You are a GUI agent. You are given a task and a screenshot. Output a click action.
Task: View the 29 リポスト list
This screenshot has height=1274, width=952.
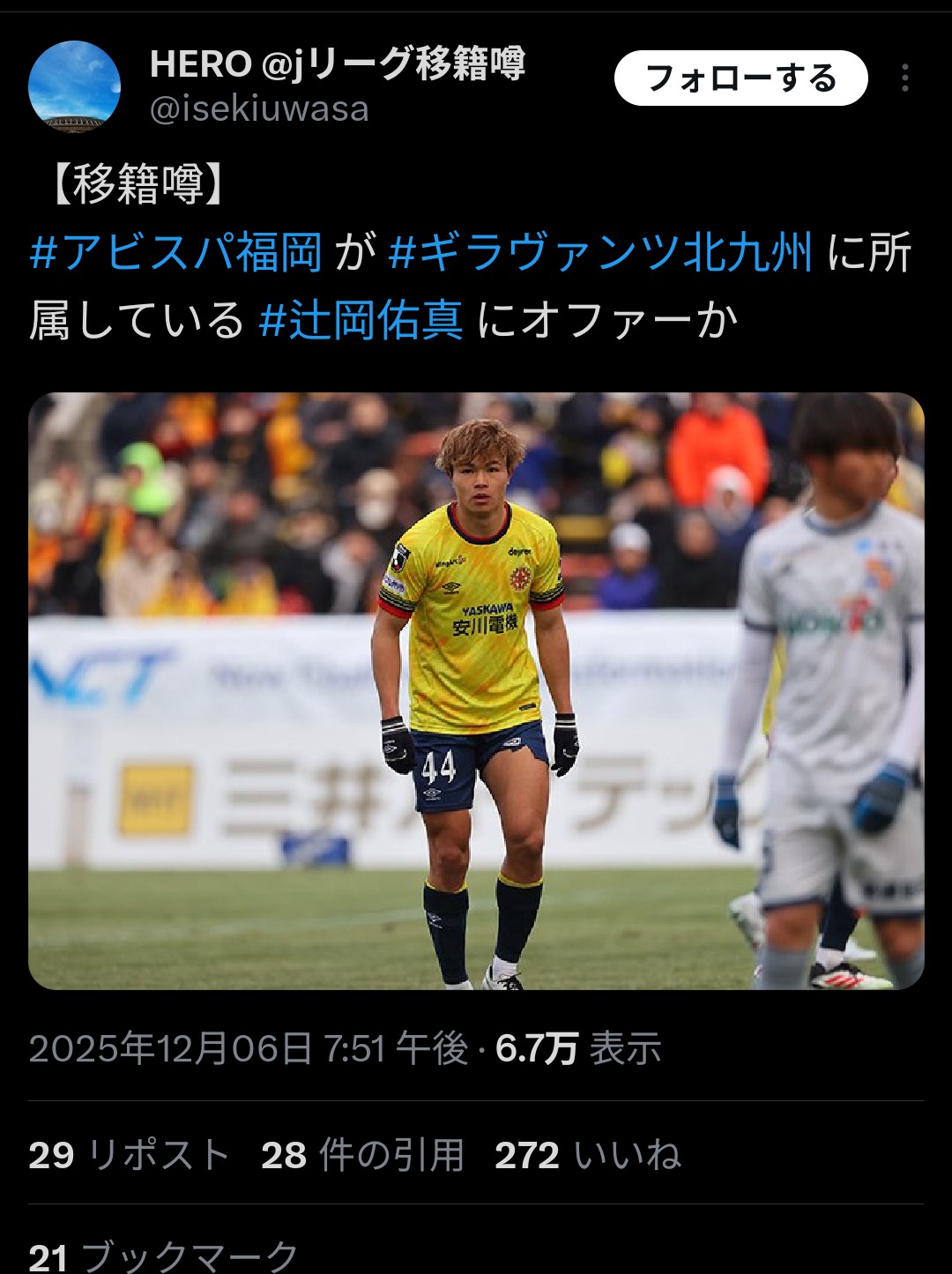129,1154
